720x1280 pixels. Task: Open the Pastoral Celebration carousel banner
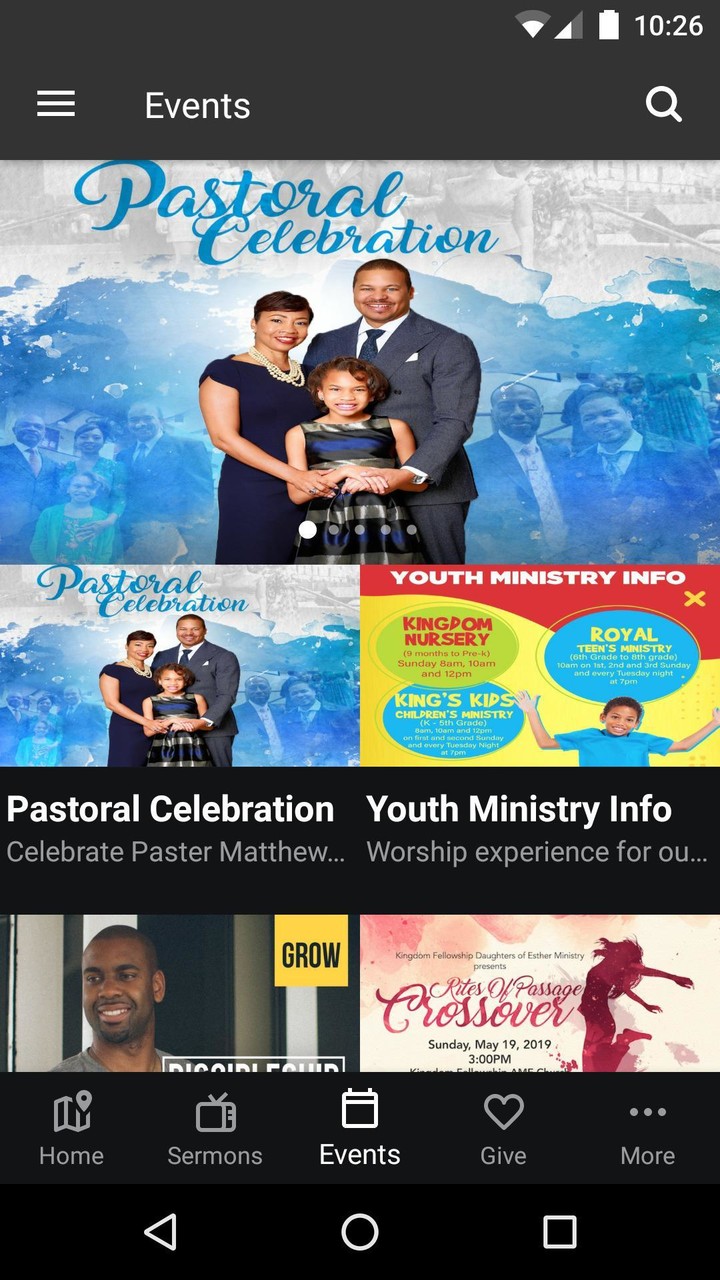click(360, 360)
